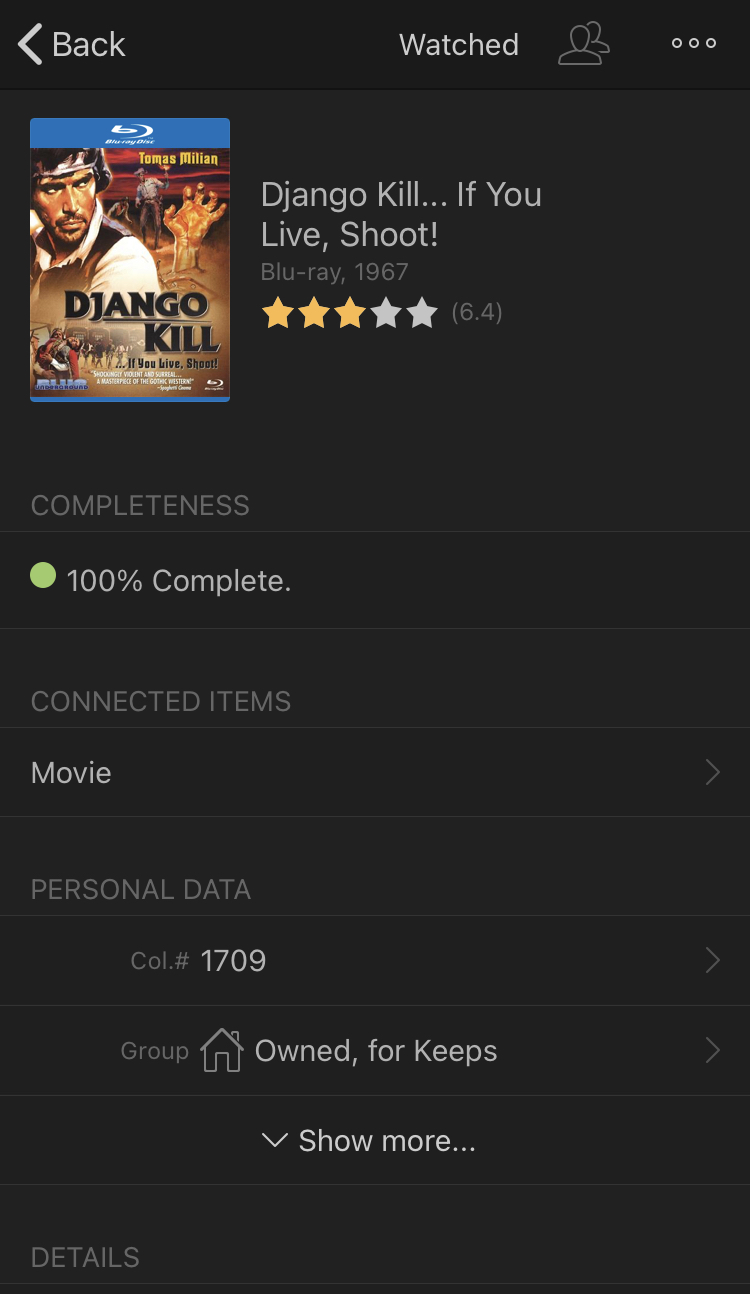Expand Show more personal data
This screenshot has width=750, height=1294.
[369, 1141]
